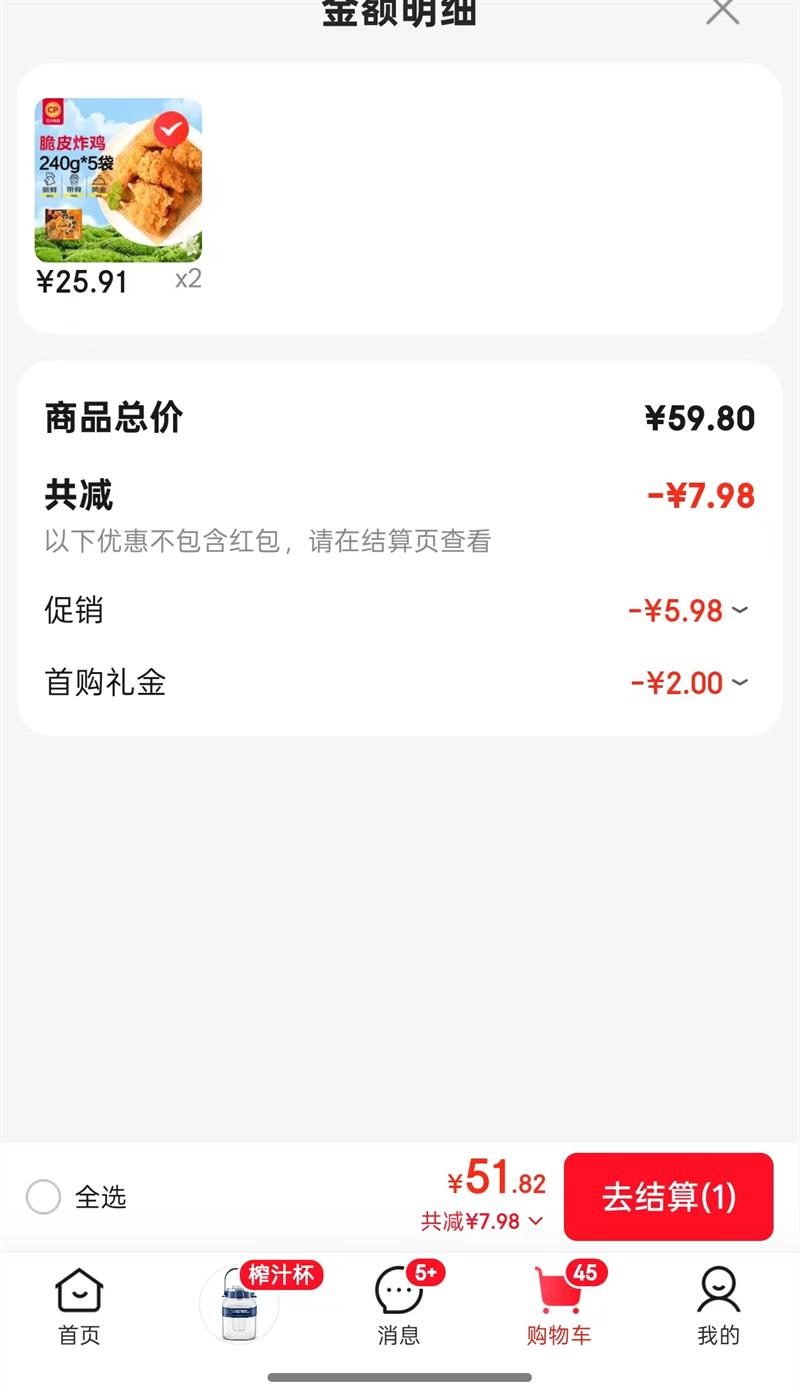Expand the 促销 promotion discount details

740,611
